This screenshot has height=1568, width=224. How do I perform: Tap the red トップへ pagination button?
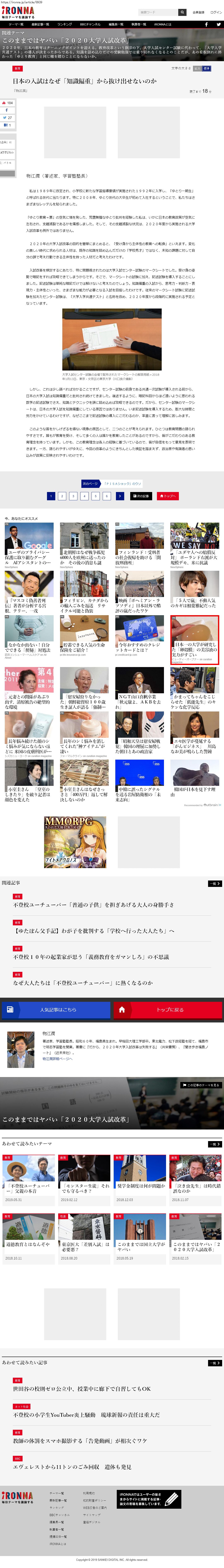[168, 496]
